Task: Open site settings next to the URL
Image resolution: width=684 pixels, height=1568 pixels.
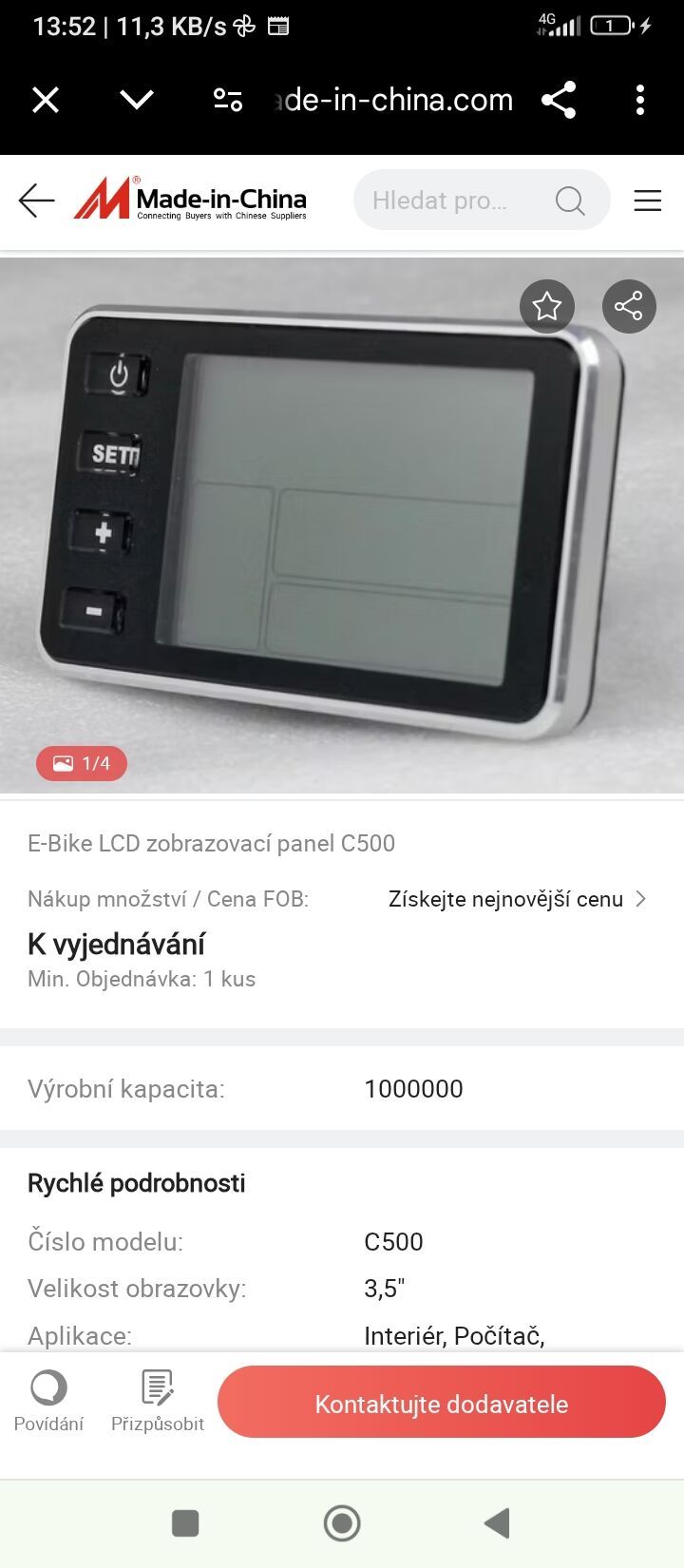Action: coord(228,100)
